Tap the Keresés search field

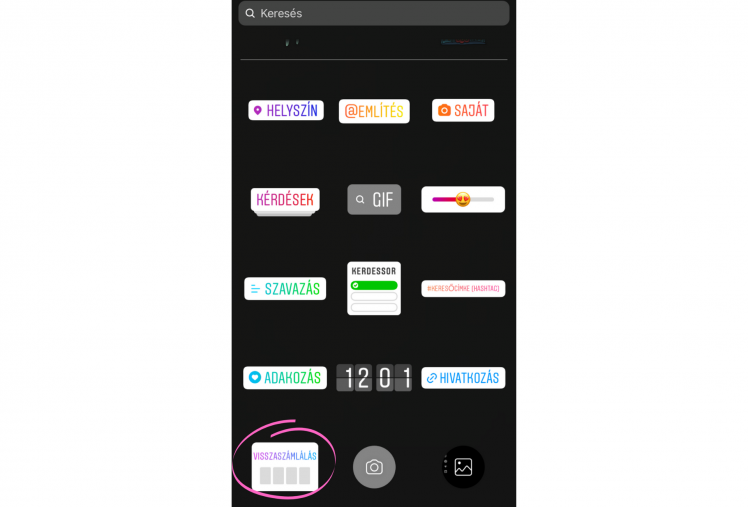coord(374,13)
